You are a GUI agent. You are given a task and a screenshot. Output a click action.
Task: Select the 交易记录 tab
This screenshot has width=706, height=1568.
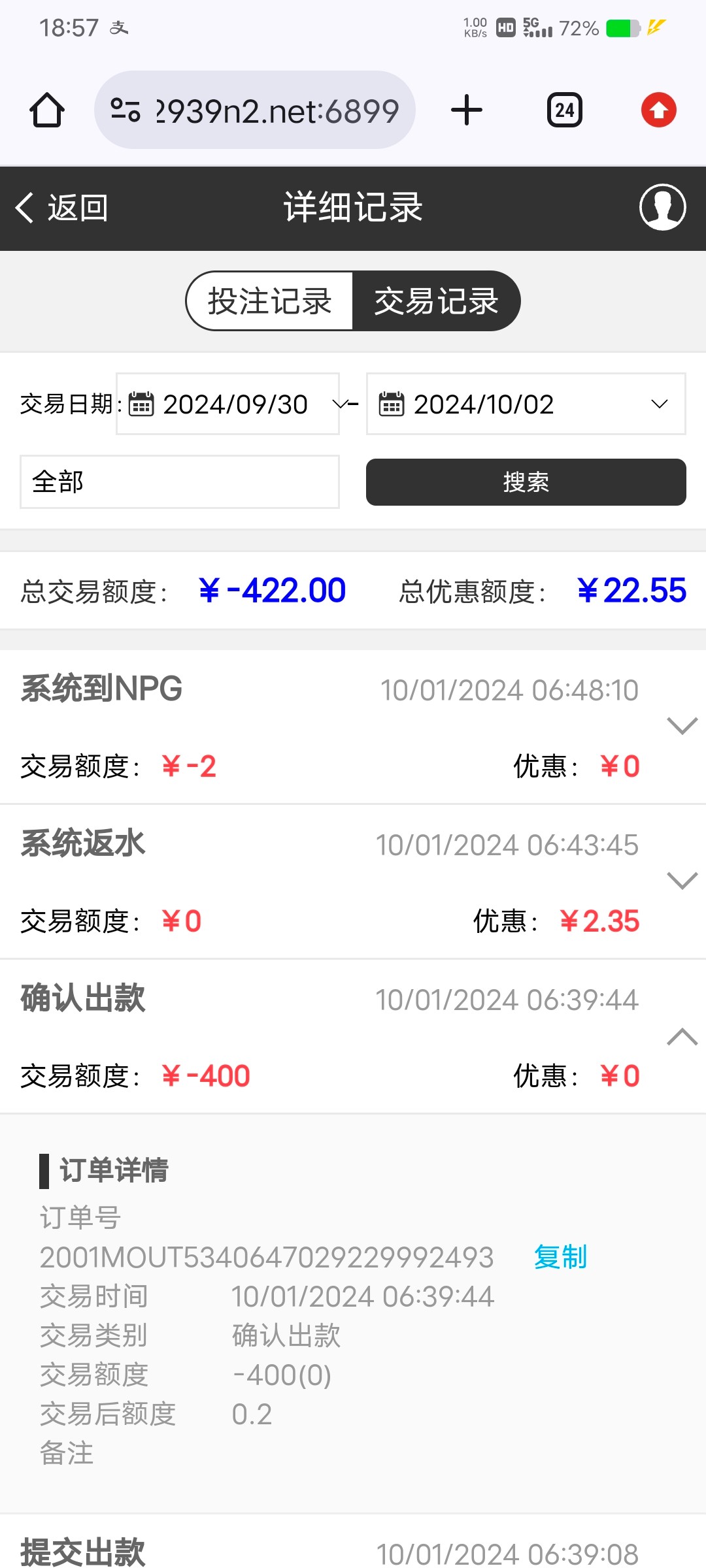436,301
